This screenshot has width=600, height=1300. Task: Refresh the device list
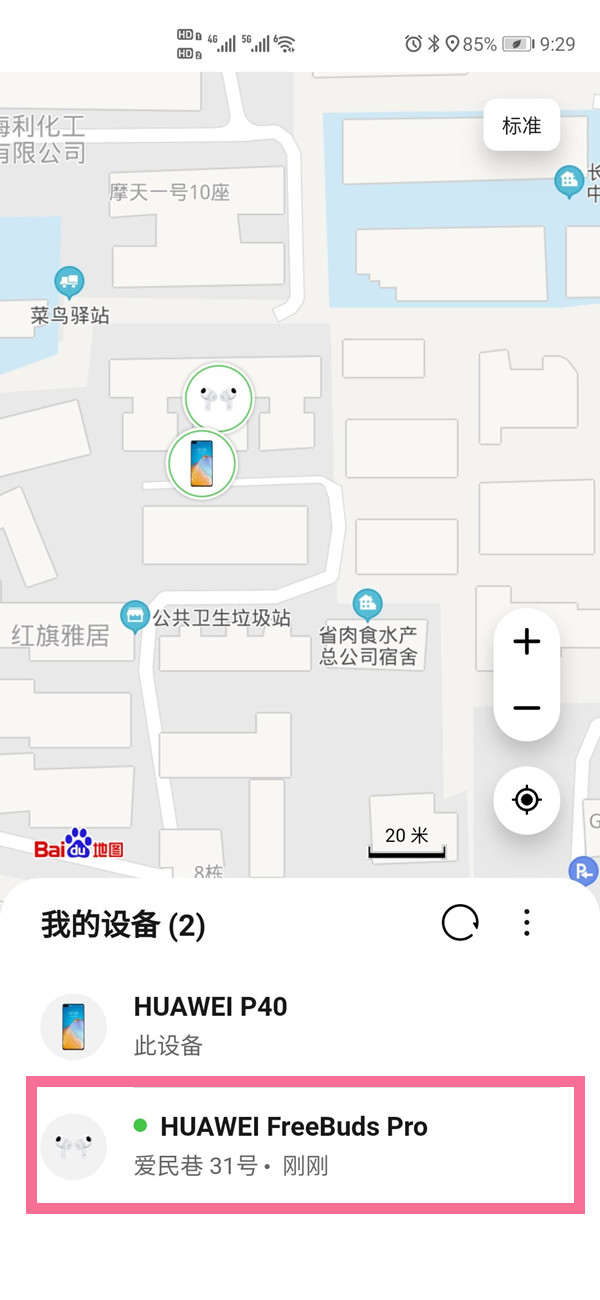pos(460,923)
